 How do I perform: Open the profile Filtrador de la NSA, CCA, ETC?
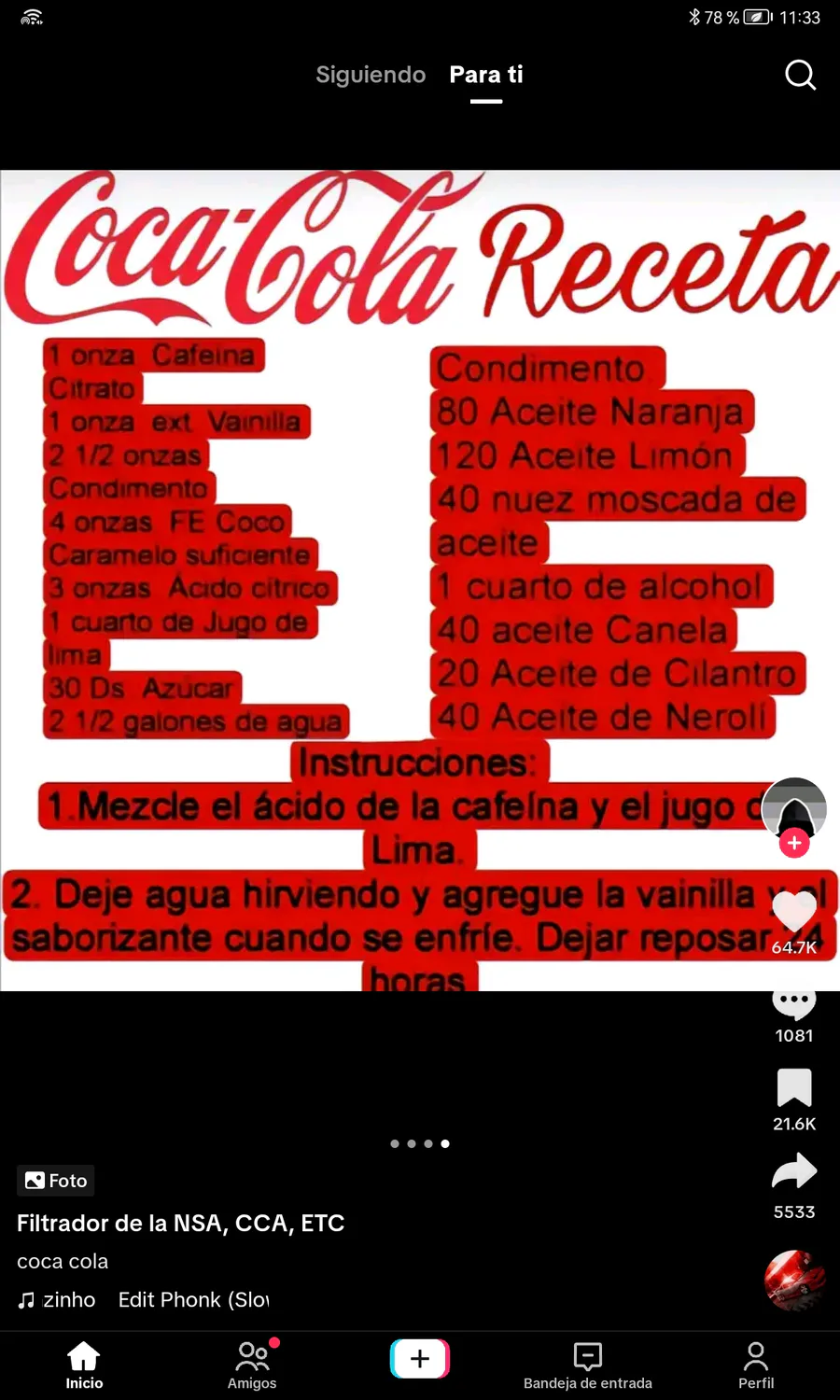(x=181, y=1223)
